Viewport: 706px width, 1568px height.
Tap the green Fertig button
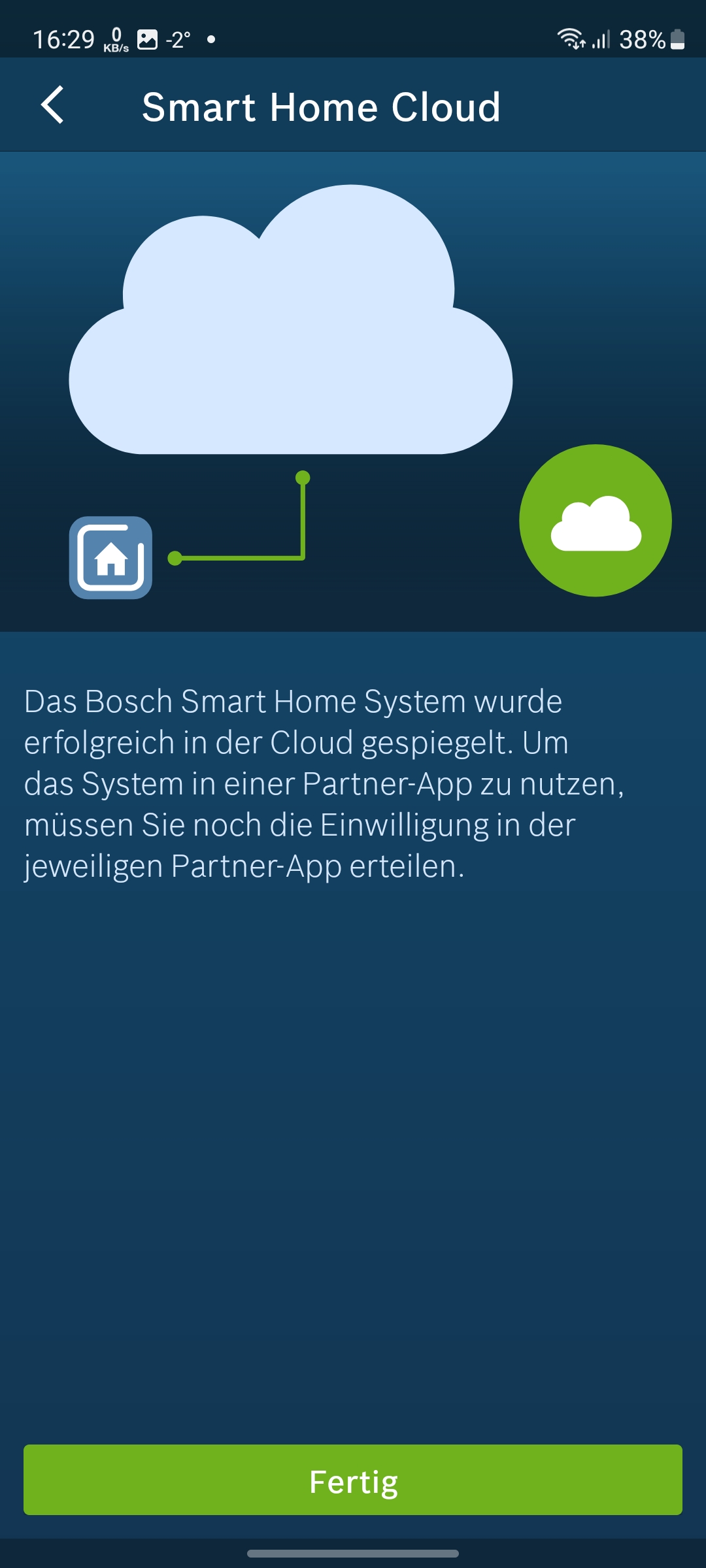coord(353,1480)
